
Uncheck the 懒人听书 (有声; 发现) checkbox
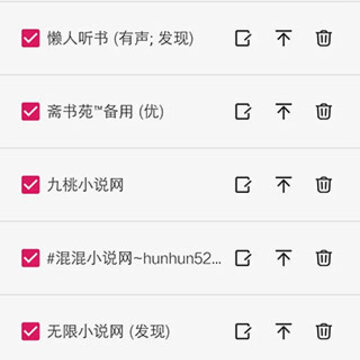click(31, 38)
